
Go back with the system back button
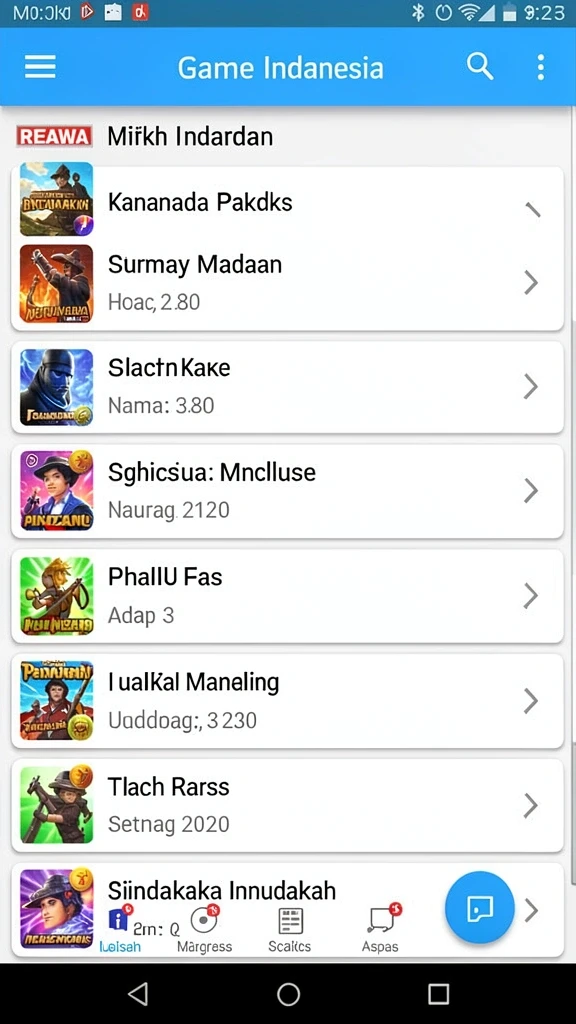pos(138,993)
